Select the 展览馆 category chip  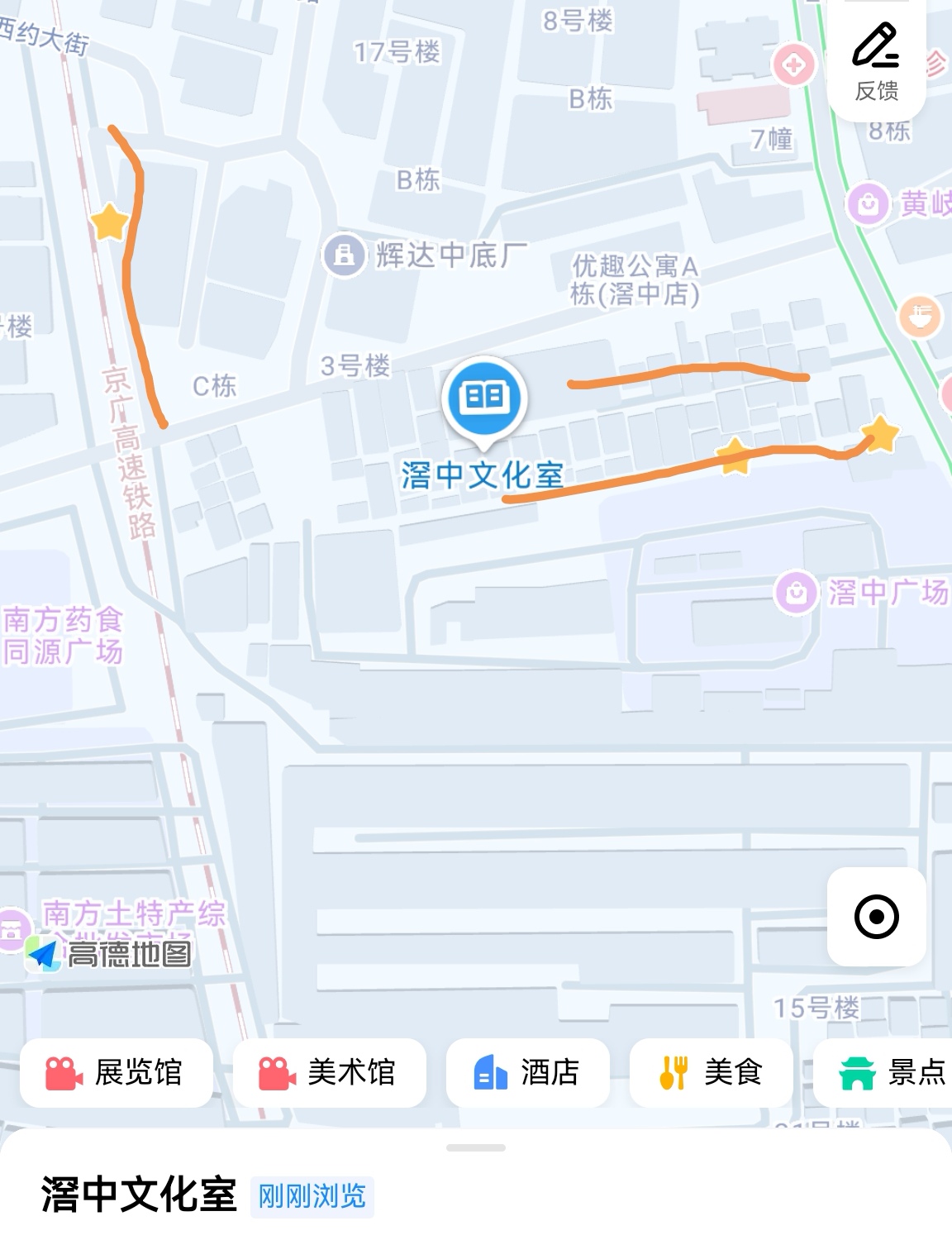(x=117, y=1072)
